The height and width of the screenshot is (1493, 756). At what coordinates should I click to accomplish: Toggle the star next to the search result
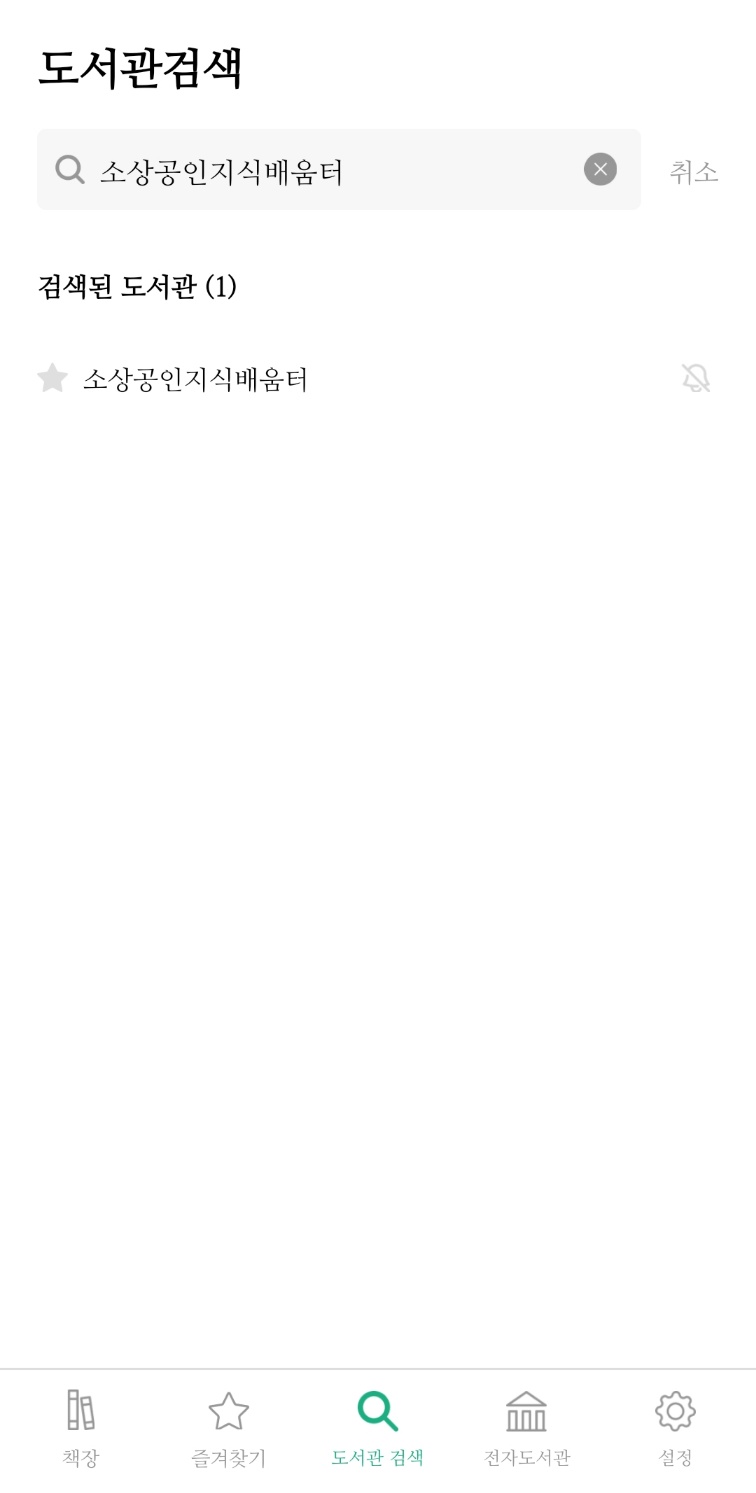click(52, 377)
